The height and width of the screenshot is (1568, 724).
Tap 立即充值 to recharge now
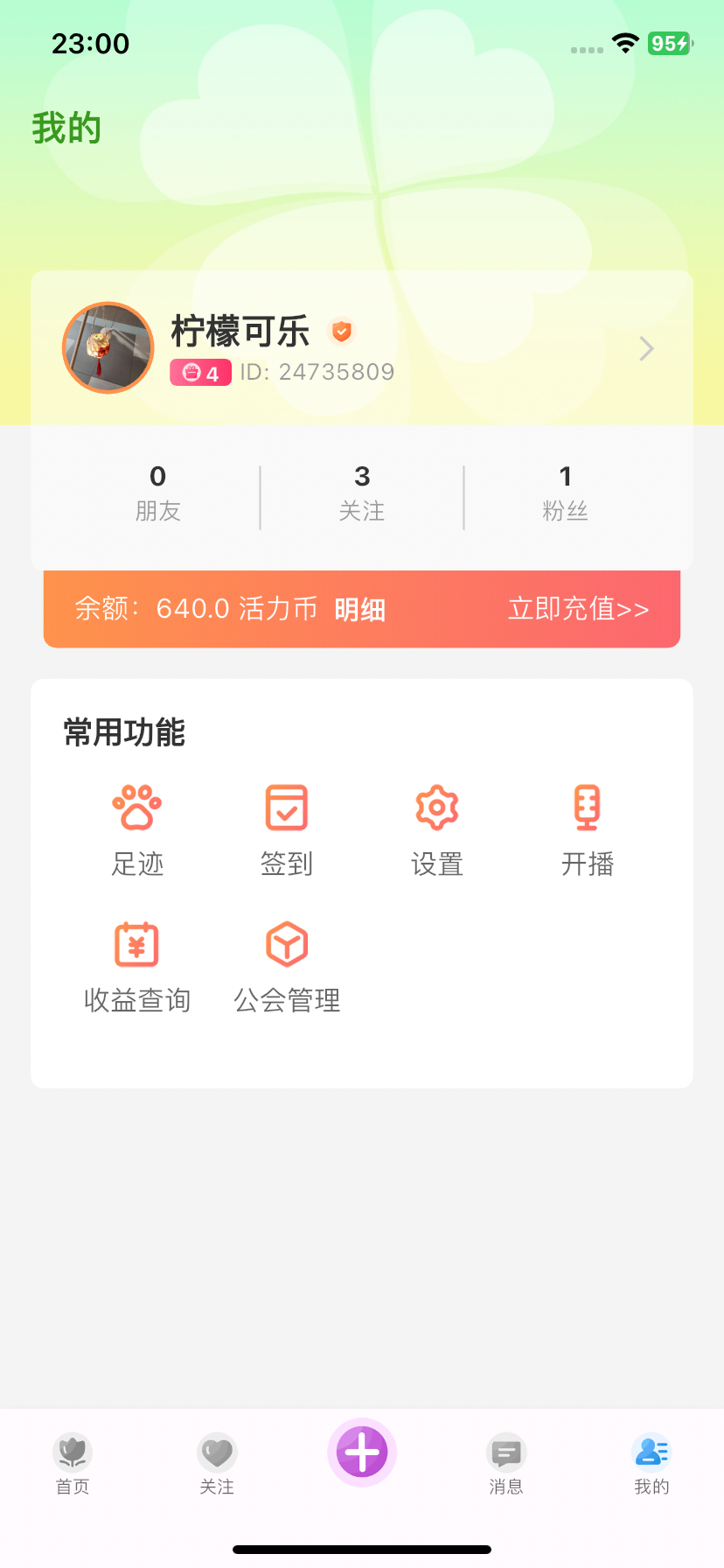577,609
